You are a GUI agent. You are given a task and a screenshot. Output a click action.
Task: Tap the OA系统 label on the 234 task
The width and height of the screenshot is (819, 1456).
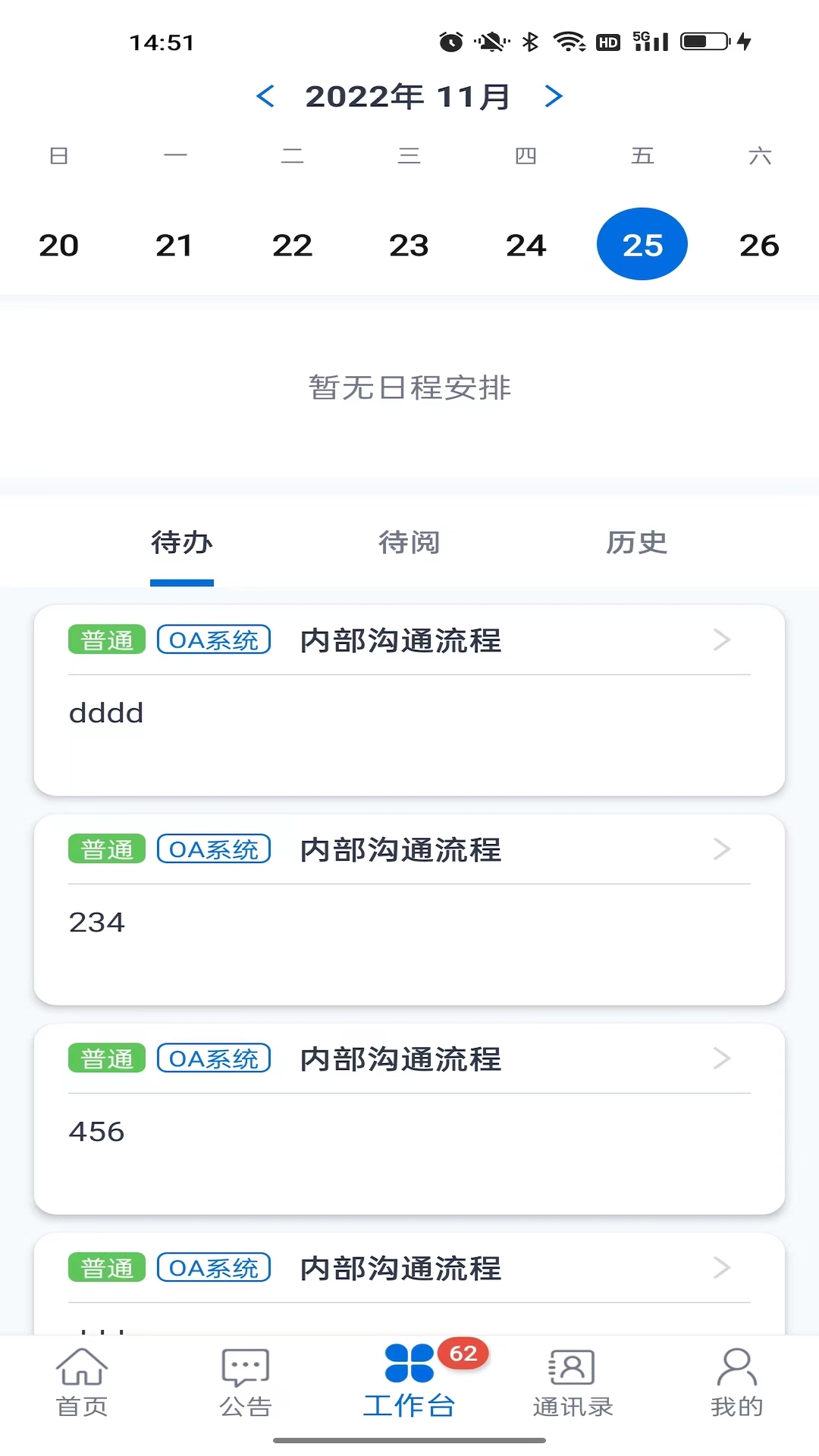coord(213,849)
